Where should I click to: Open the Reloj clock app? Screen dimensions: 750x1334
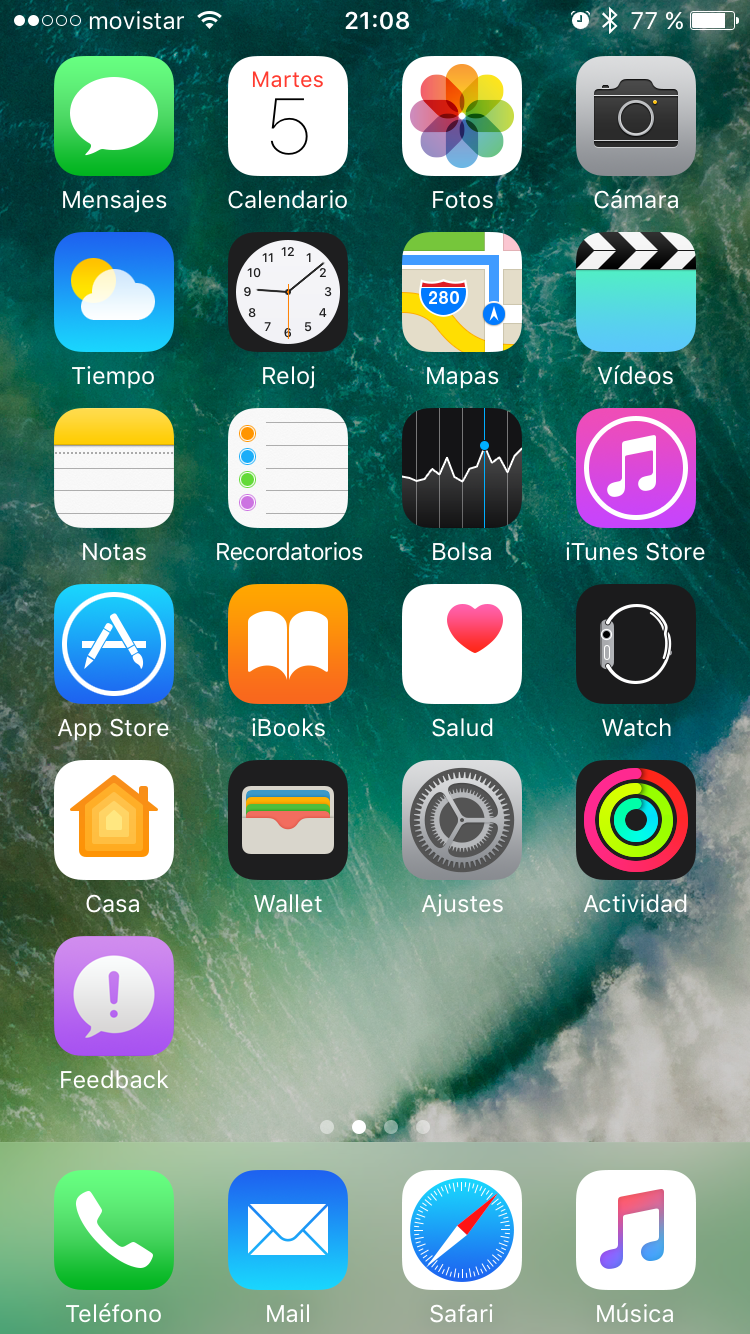288,292
